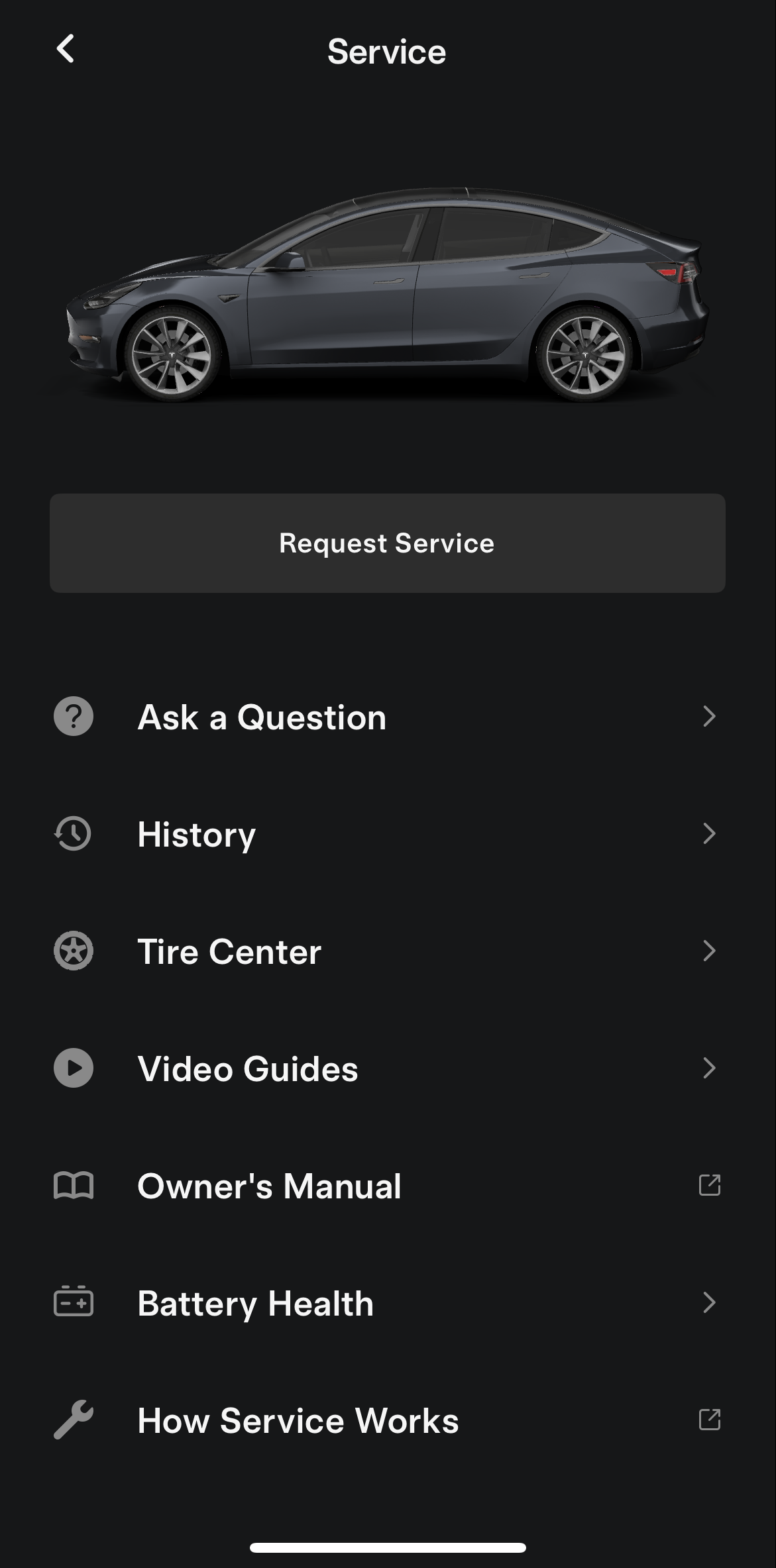The width and height of the screenshot is (776, 1568).
Task: View service History
Action: tap(387, 834)
